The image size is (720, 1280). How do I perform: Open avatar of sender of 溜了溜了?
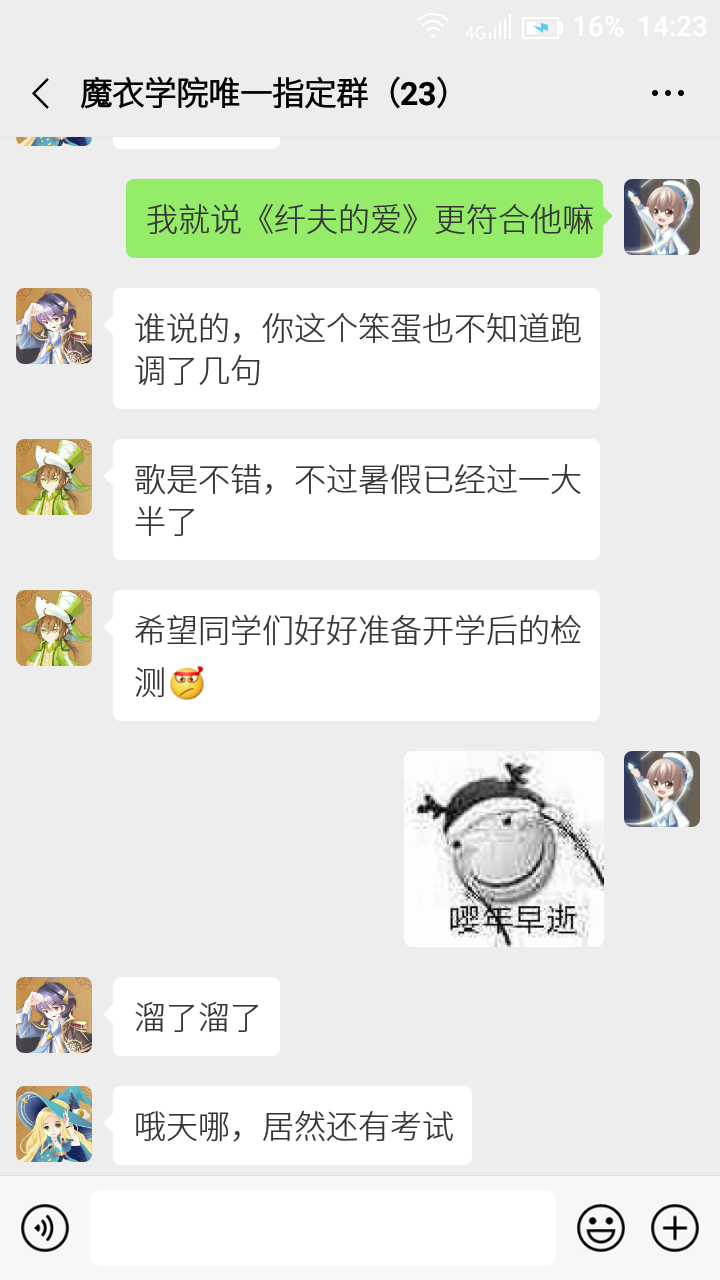[54, 1015]
